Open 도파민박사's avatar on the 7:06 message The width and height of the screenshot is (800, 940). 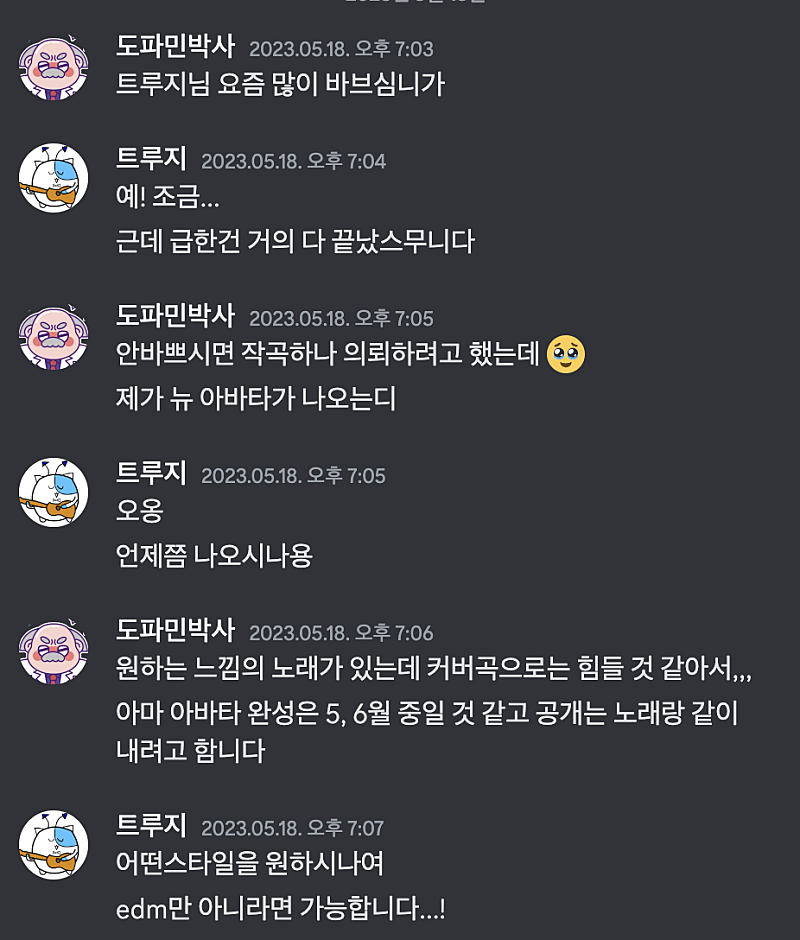(54, 650)
